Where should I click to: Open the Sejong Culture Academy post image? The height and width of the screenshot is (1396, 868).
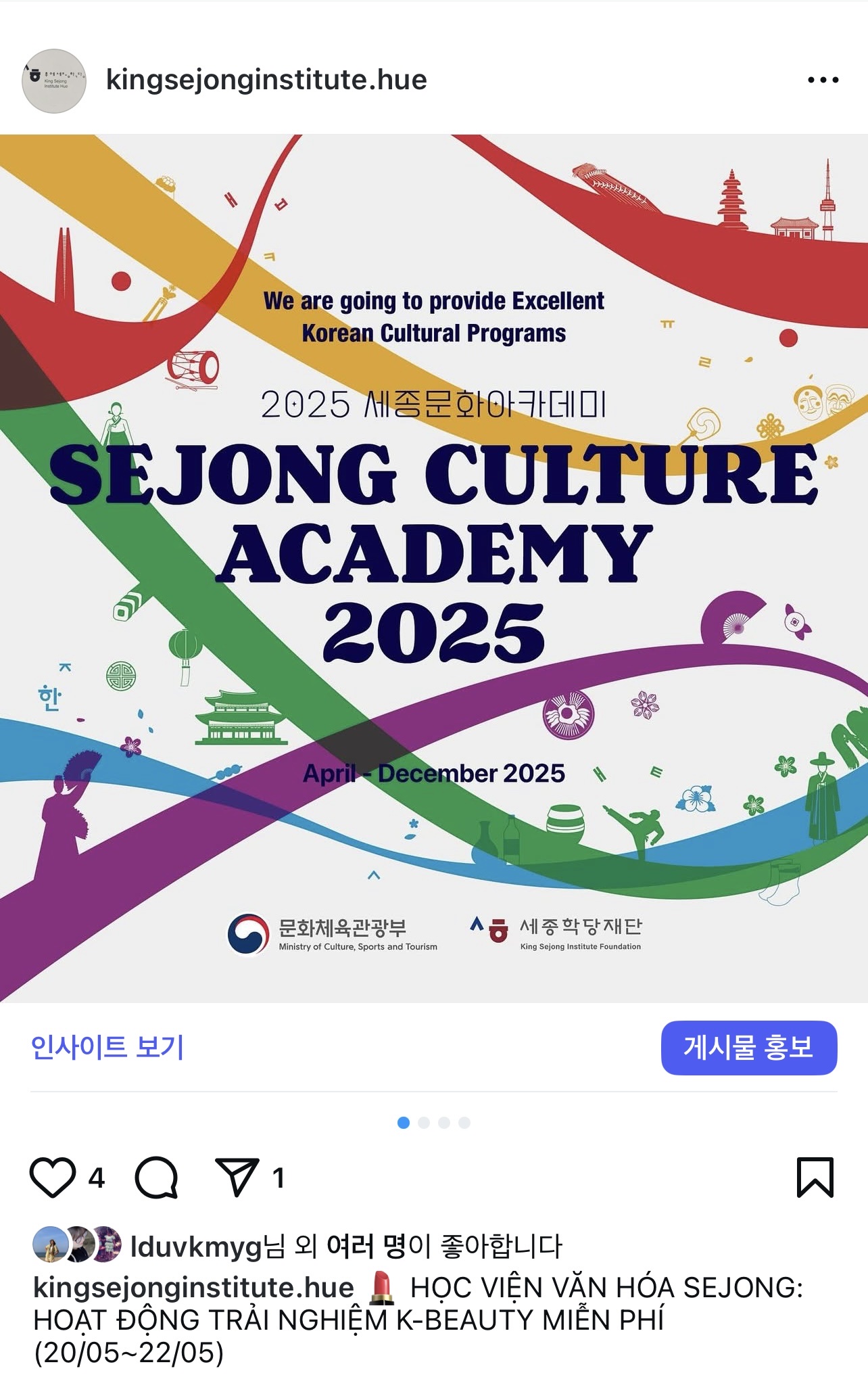tap(434, 568)
